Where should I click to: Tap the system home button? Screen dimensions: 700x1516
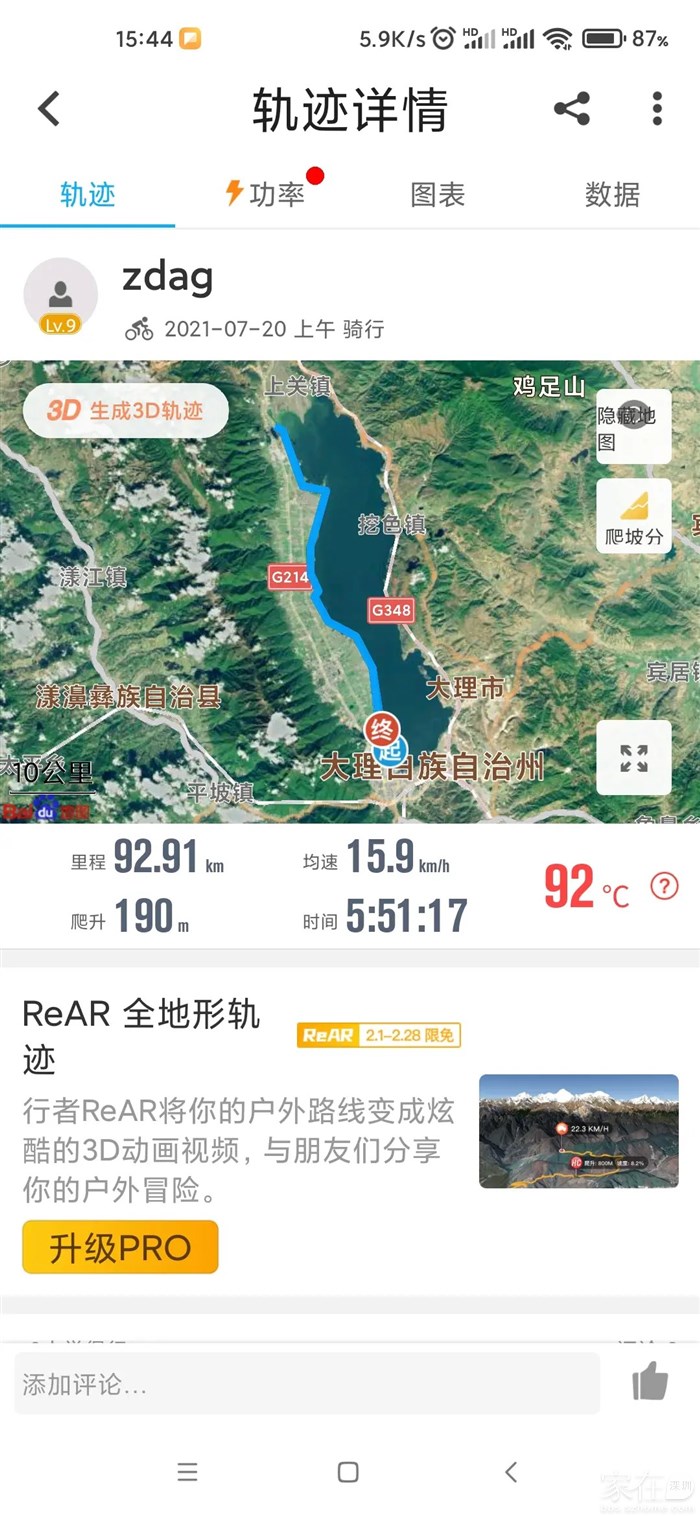pyautogui.click(x=348, y=1472)
